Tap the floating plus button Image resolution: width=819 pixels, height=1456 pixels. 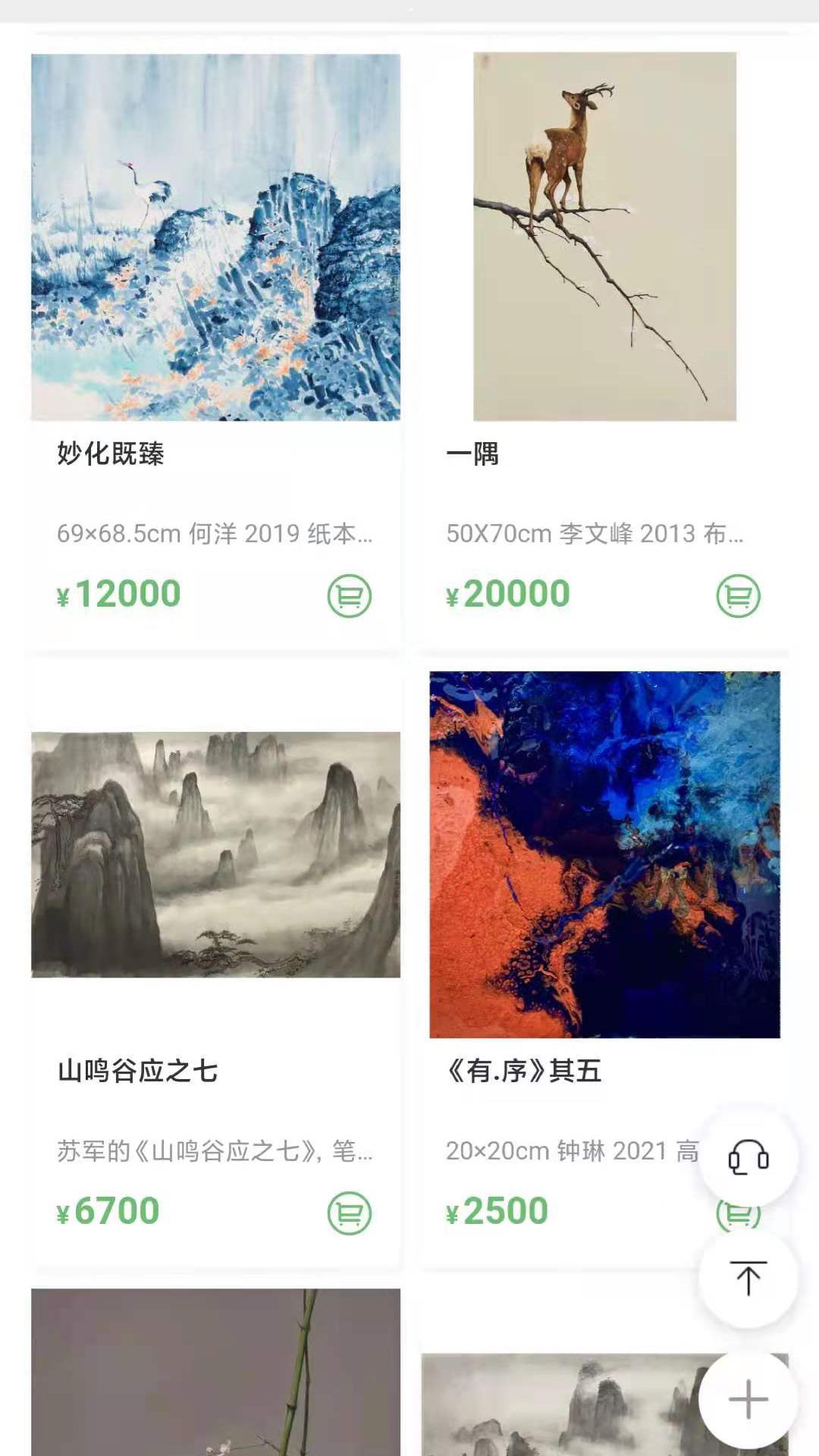(x=748, y=1399)
